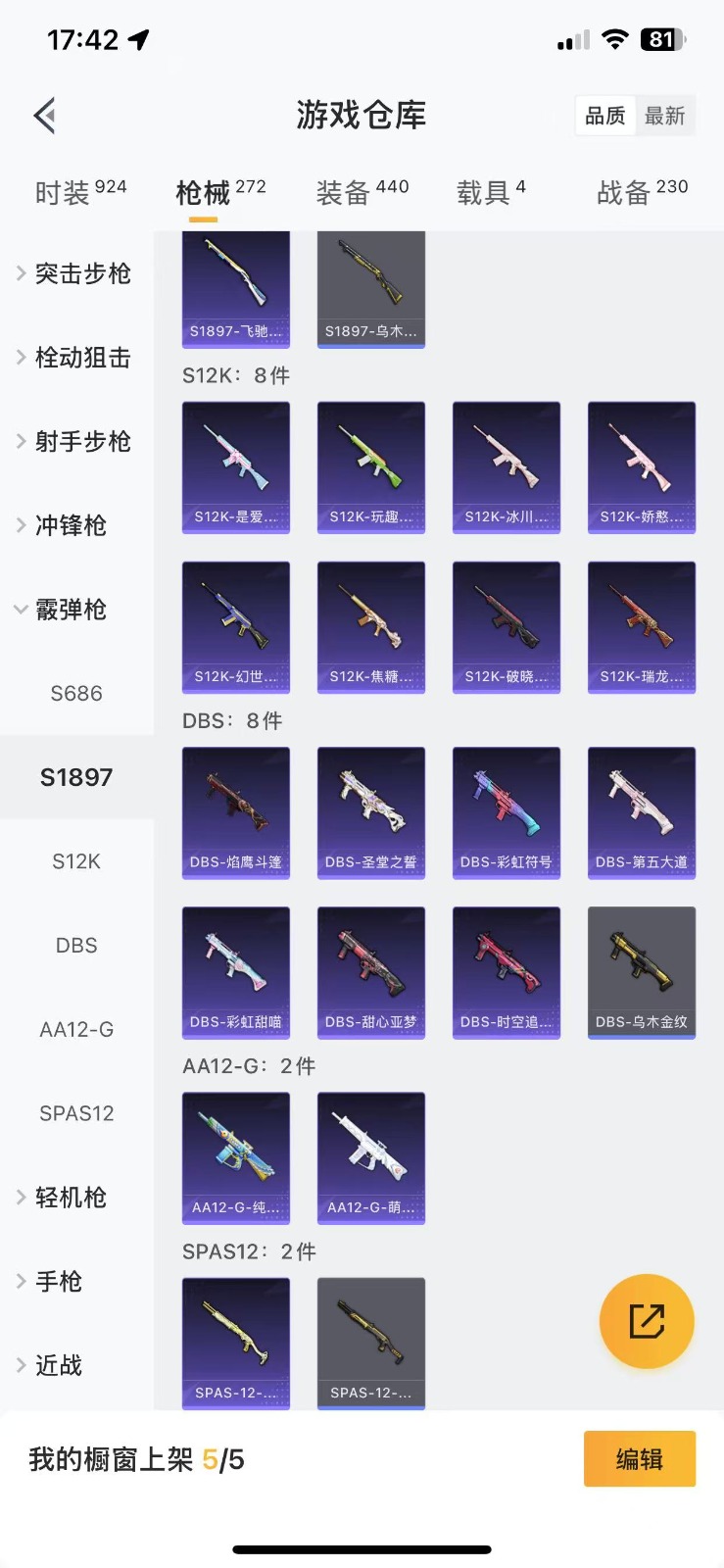
Task: Open the DBS-乌木金纹 skin
Action: (x=642, y=972)
